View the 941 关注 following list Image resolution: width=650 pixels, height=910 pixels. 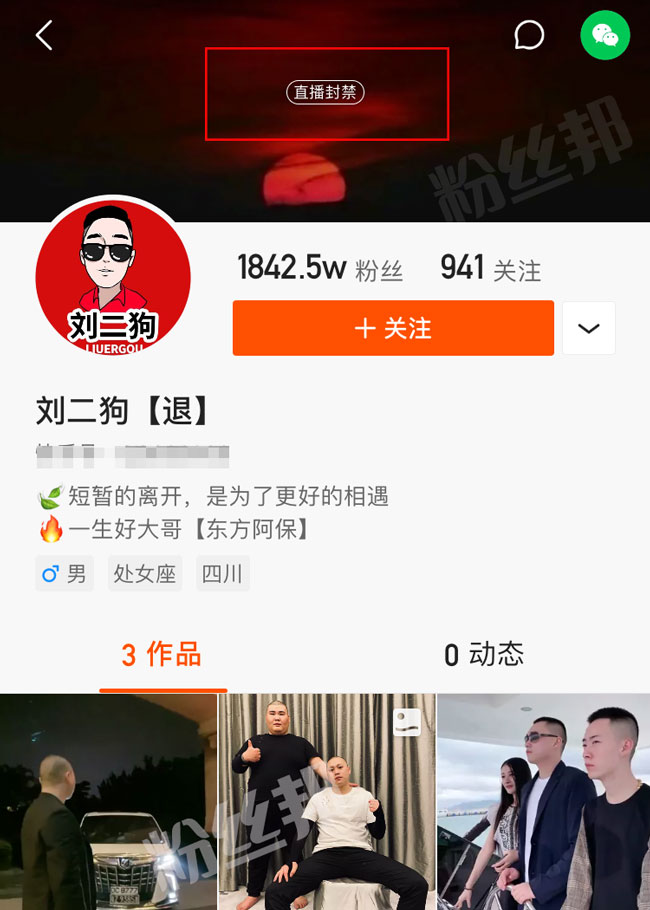click(x=490, y=268)
